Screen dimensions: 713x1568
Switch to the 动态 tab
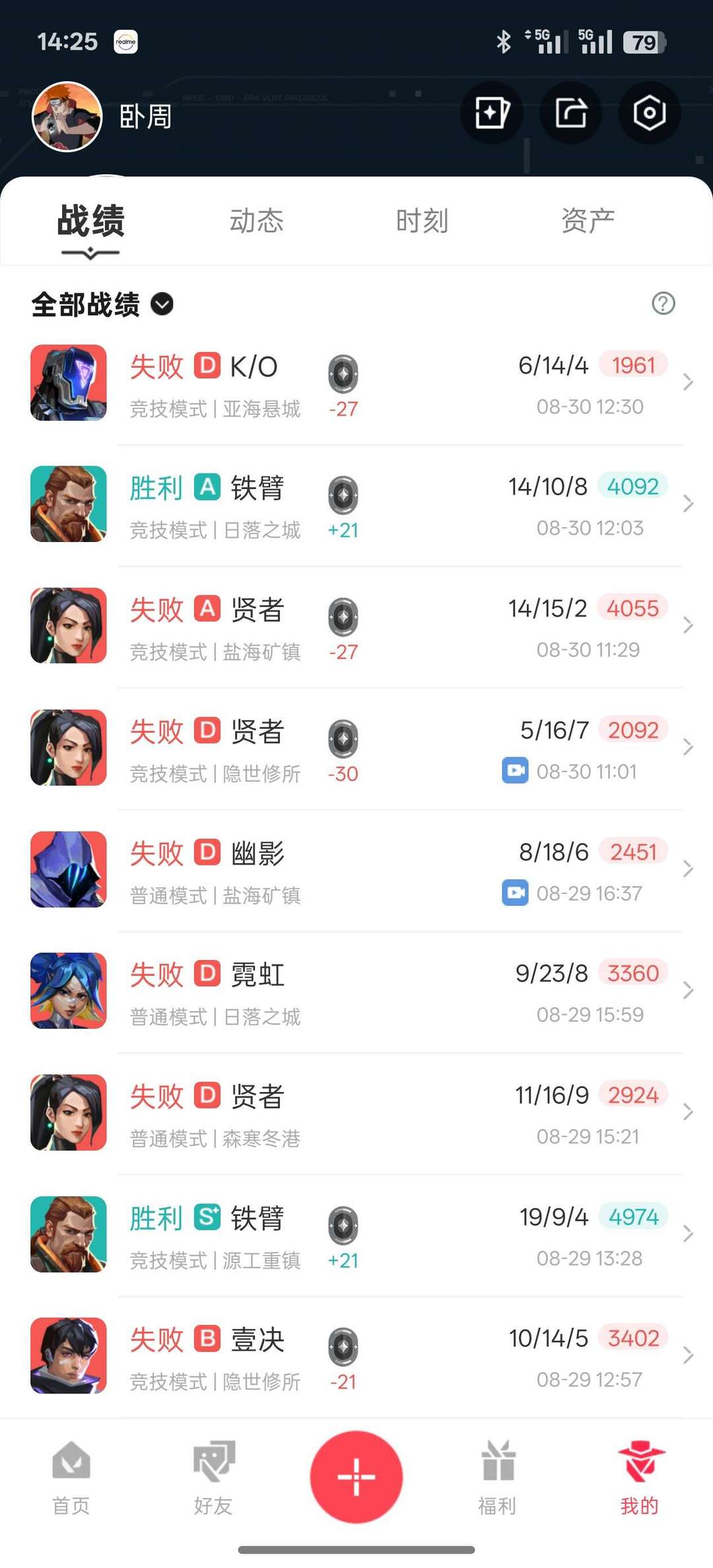tap(256, 221)
